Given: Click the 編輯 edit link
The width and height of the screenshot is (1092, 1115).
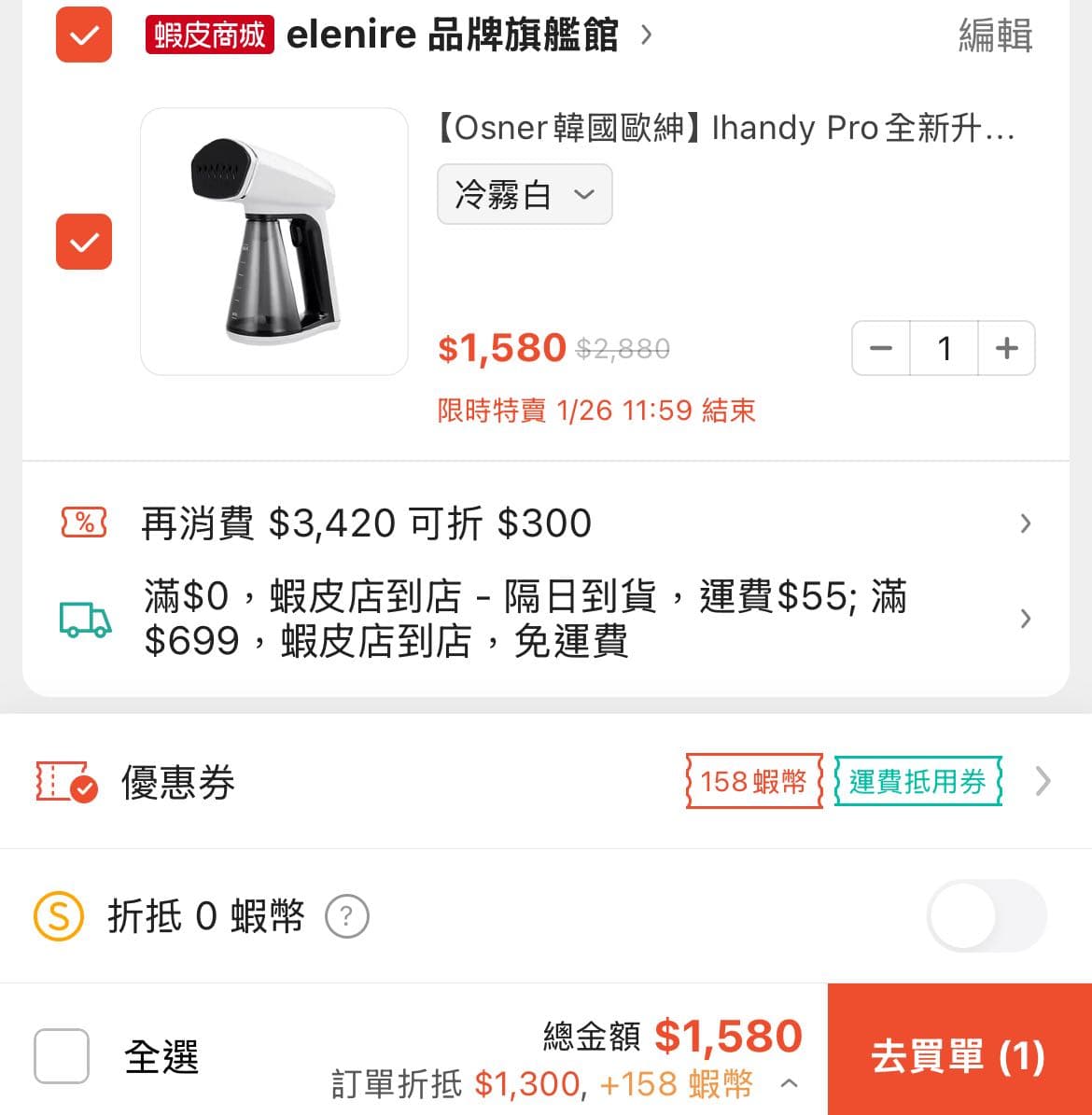Looking at the screenshot, I should tap(994, 36).
